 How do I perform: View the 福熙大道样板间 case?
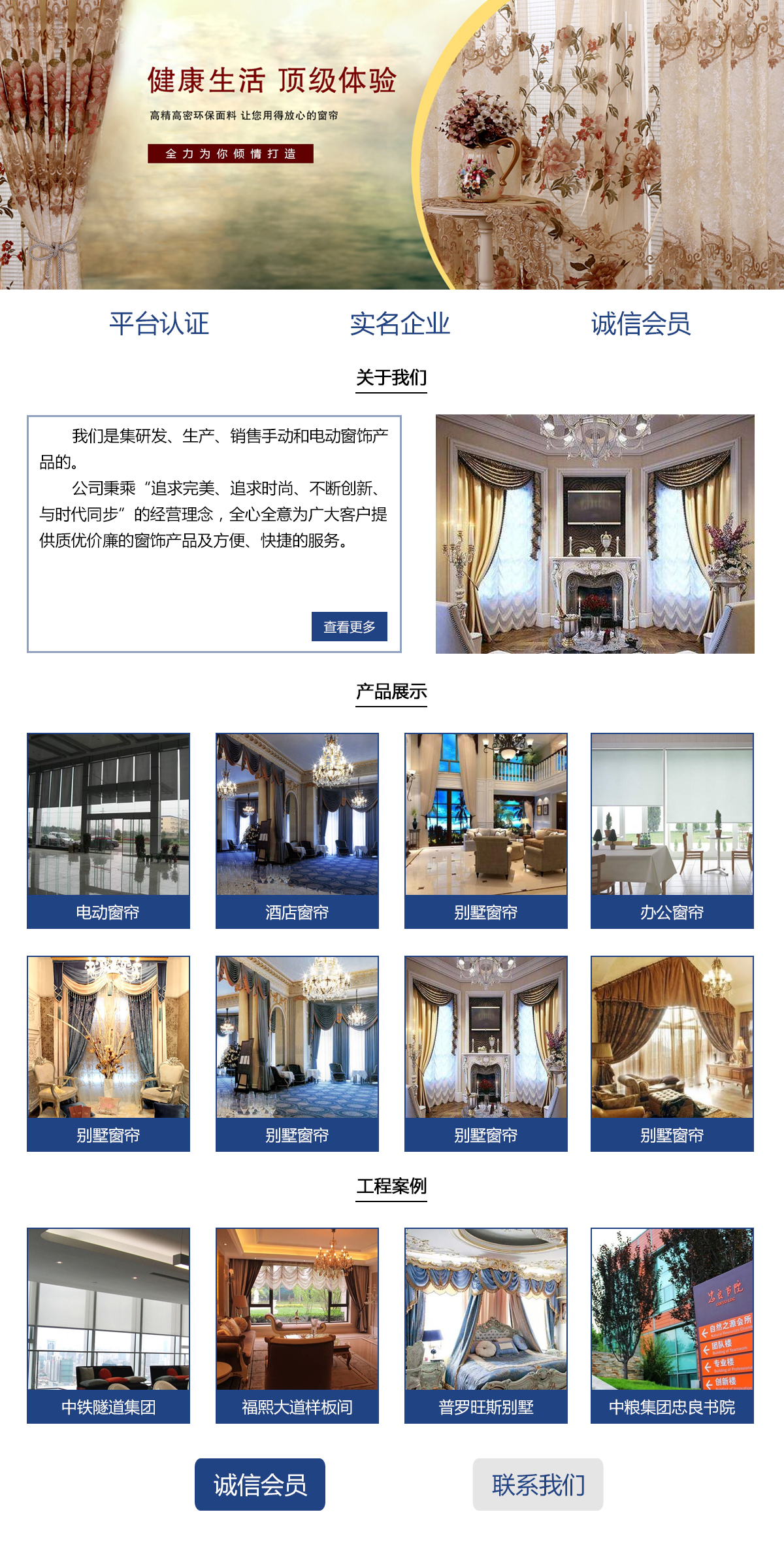297,1324
